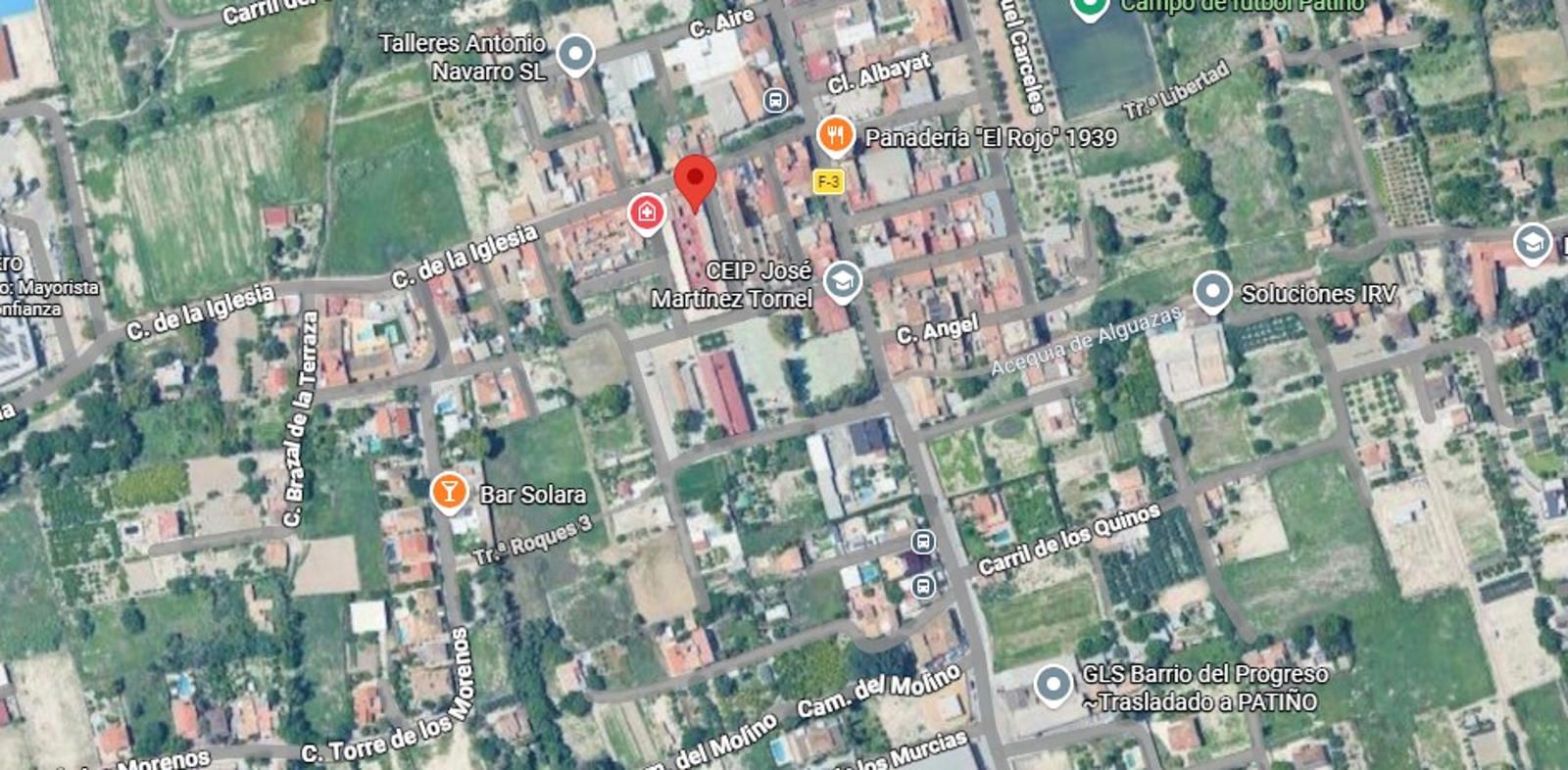The image size is (1568, 770).
Task: Open the Talleres Antonio Navarro SL marker
Action: point(575,55)
